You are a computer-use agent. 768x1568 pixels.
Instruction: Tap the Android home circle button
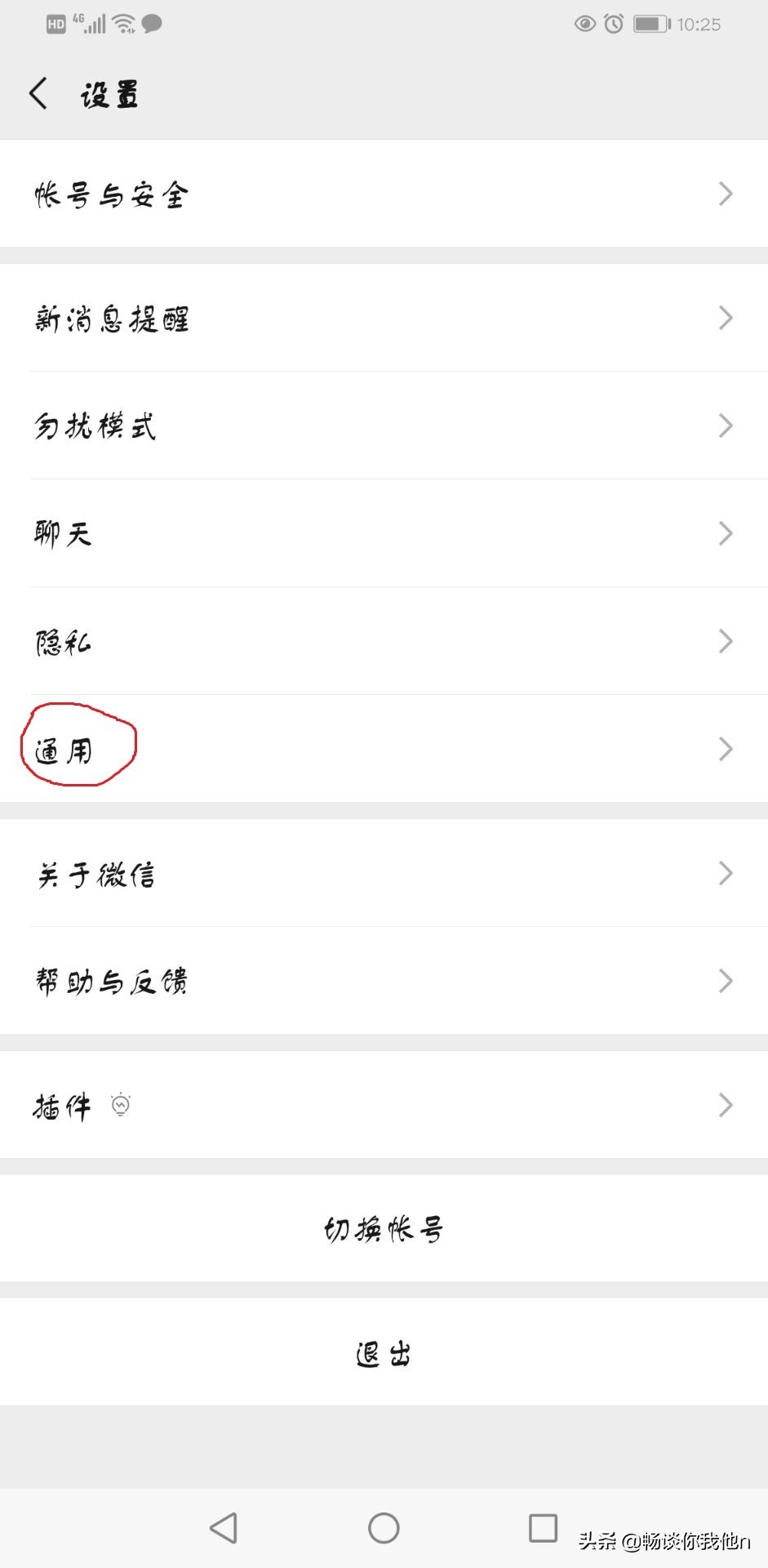384,1526
